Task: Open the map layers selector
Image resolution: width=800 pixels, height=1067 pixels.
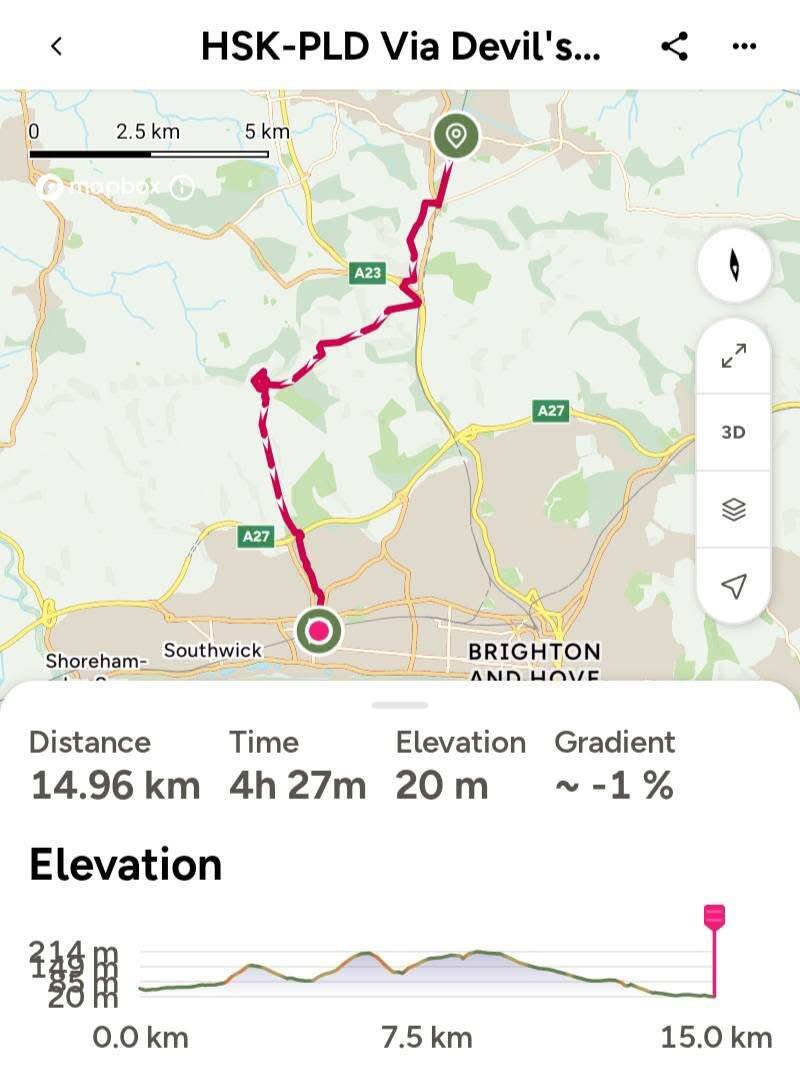Action: [733, 509]
